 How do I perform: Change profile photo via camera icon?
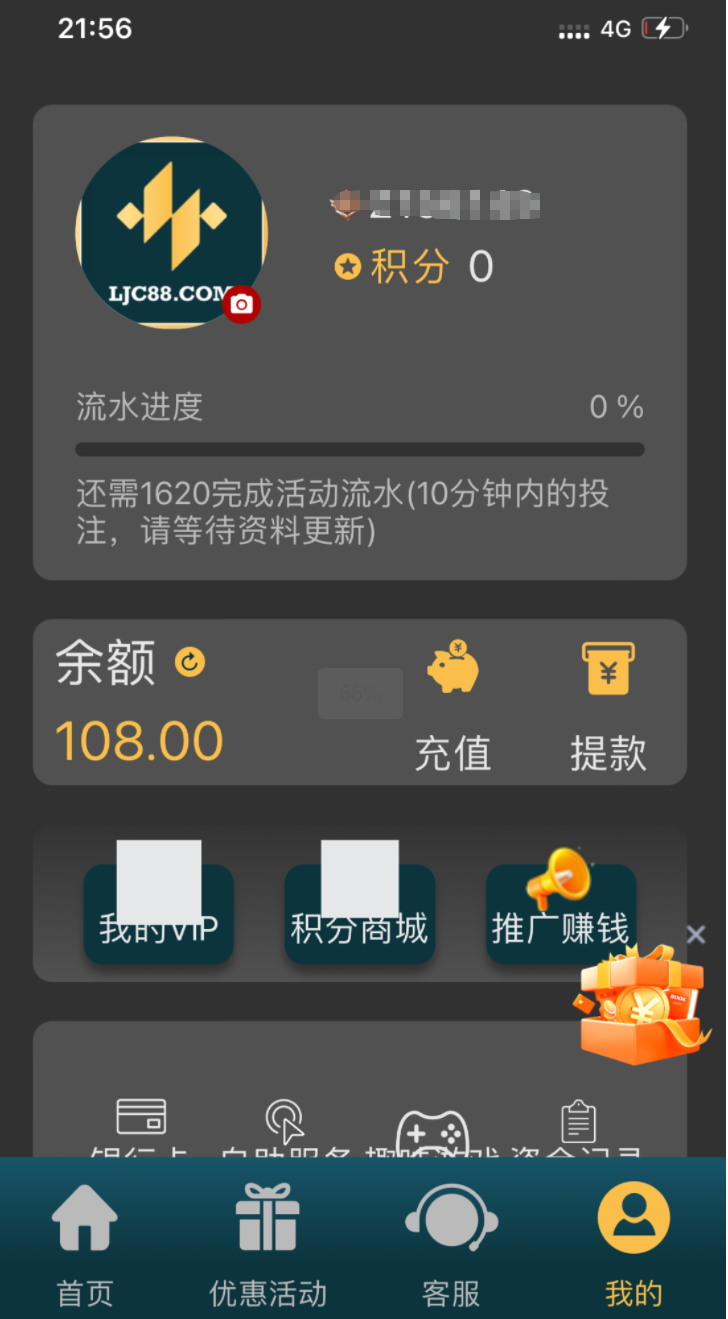click(241, 304)
